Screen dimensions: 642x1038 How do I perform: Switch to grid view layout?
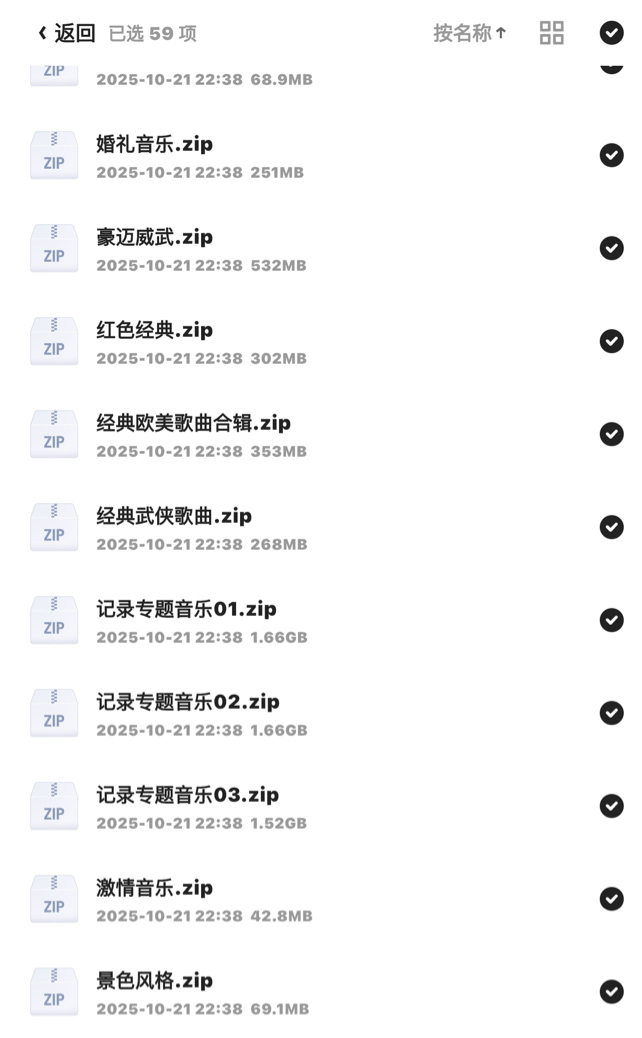[x=551, y=33]
